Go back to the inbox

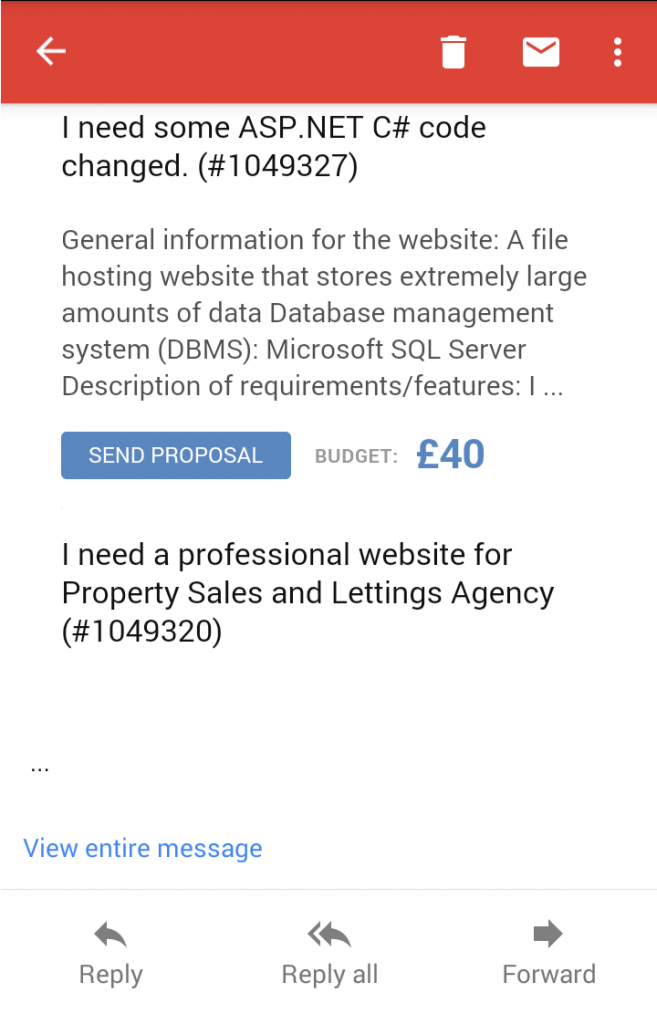click(50, 52)
